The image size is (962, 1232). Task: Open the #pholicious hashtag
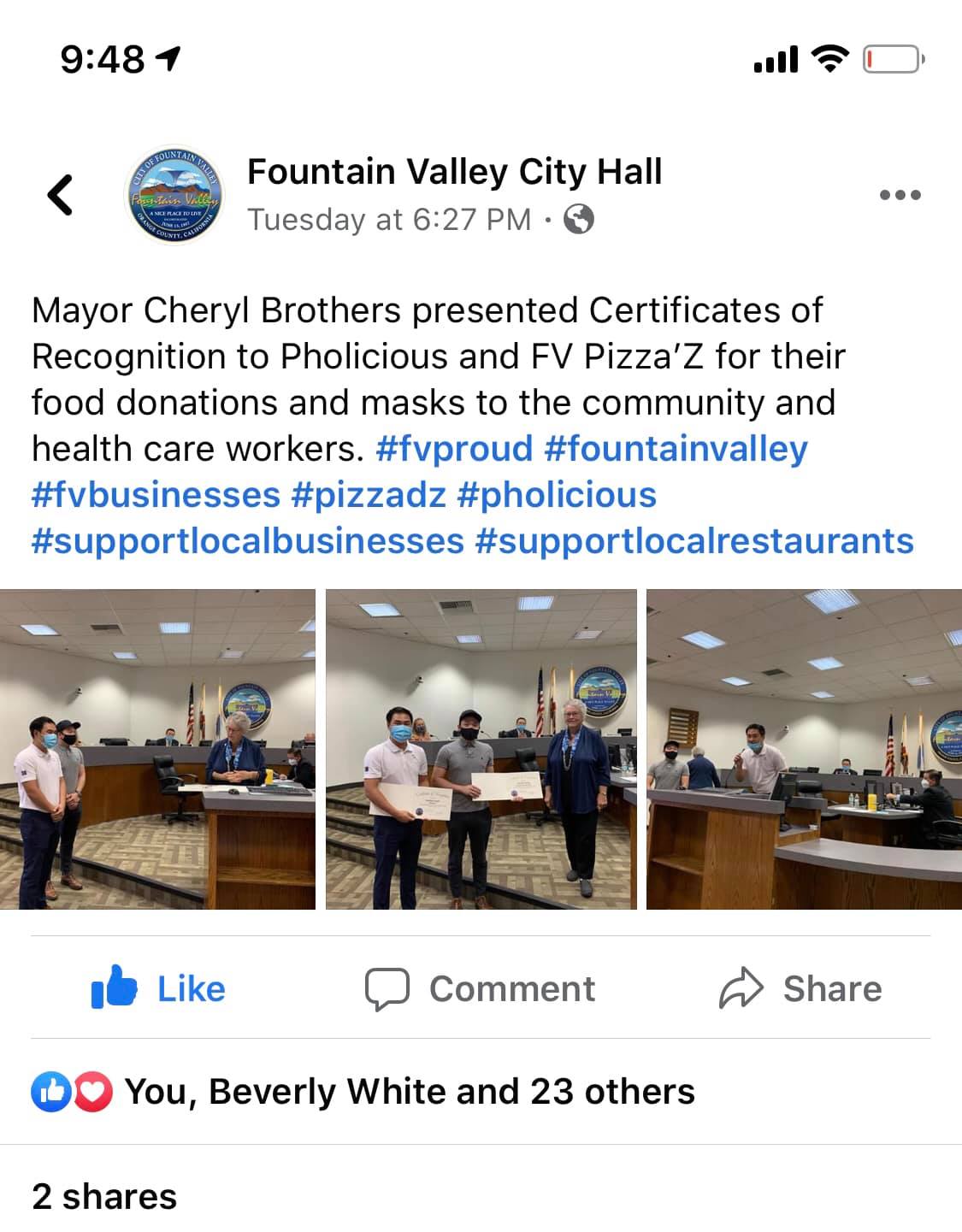pos(557,495)
